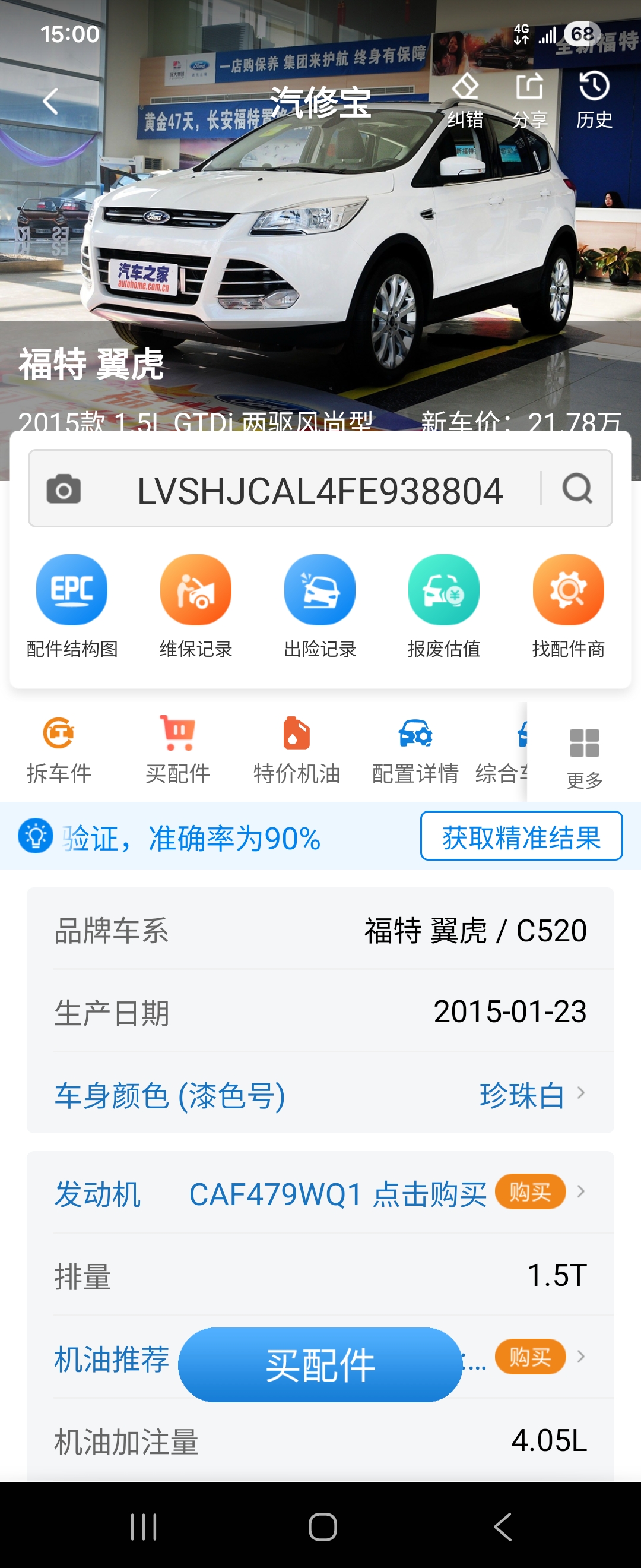Tap the magnifier search icon
Image resolution: width=641 pixels, height=1568 pixels.
576,488
